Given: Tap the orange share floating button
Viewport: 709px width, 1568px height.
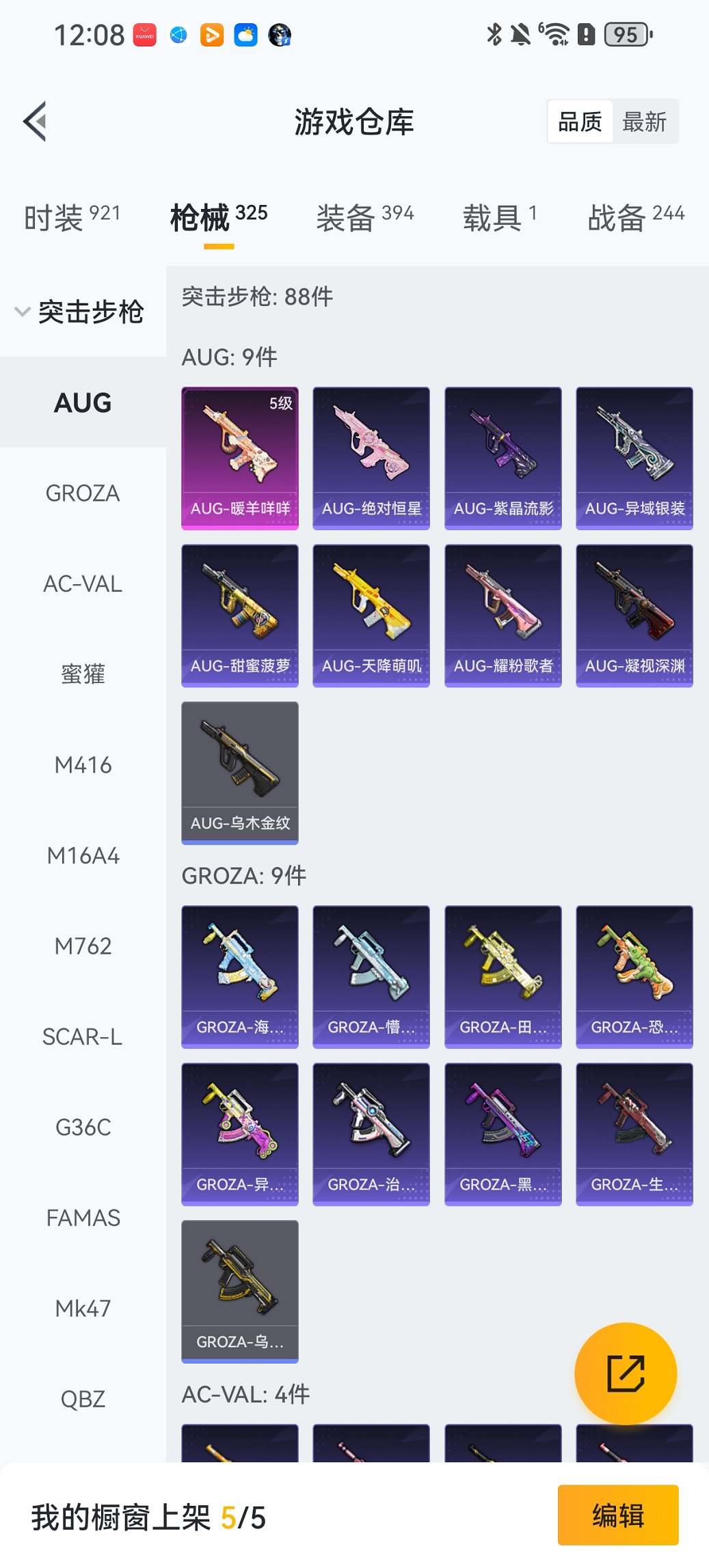Looking at the screenshot, I should pyautogui.click(x=626, y=1373).
